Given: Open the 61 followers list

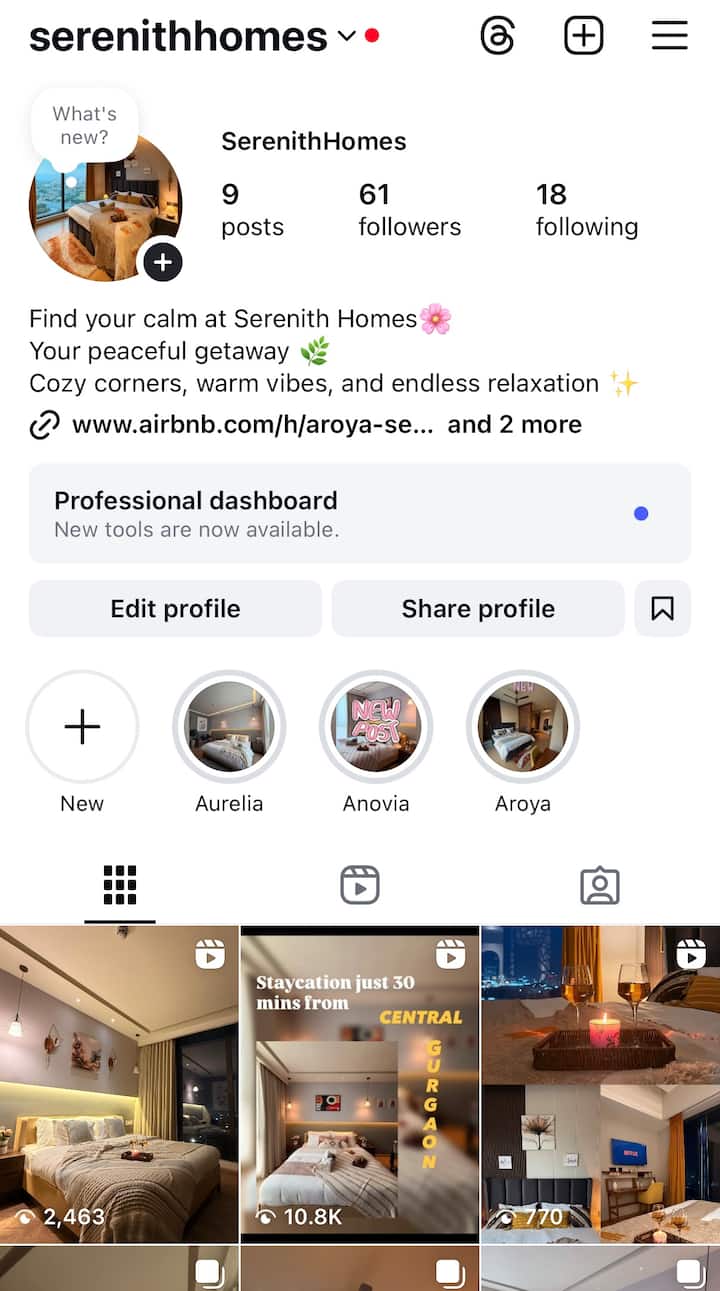Looking at the screenshot, I should (x=409, y=210).
